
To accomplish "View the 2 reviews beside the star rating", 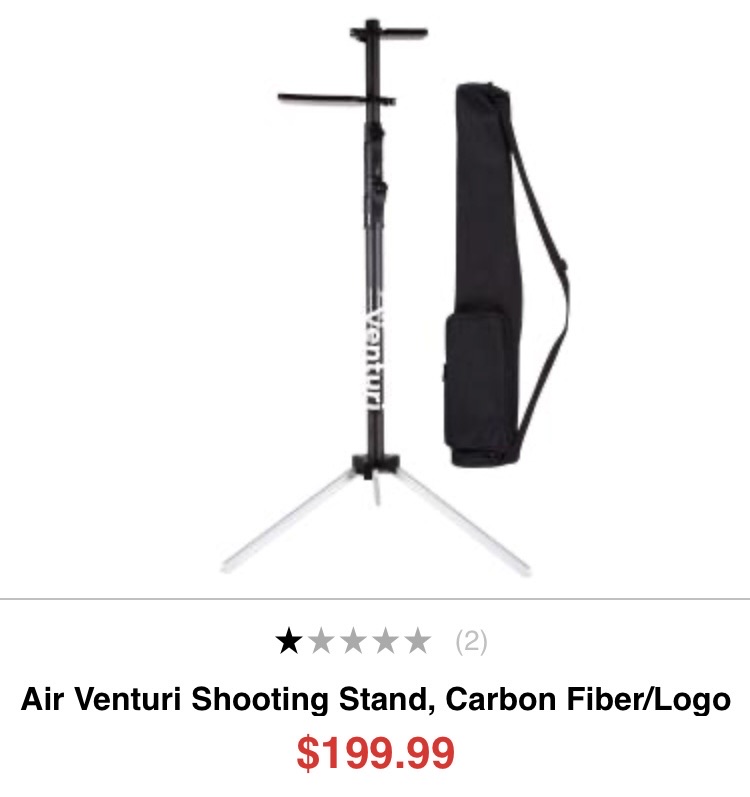I will pyautogui.click(x=471, y=641).
